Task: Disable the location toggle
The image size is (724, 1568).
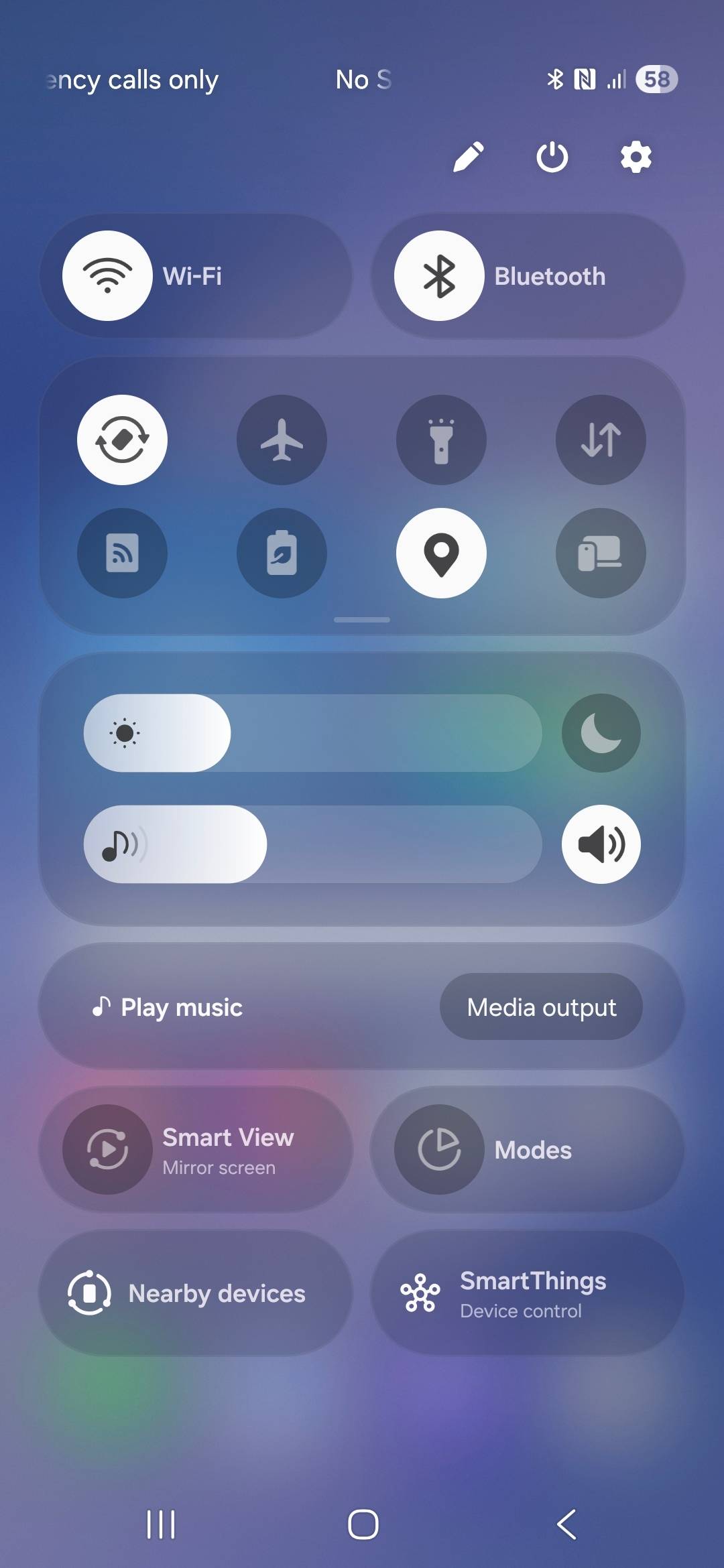Action: click(440, 553)
